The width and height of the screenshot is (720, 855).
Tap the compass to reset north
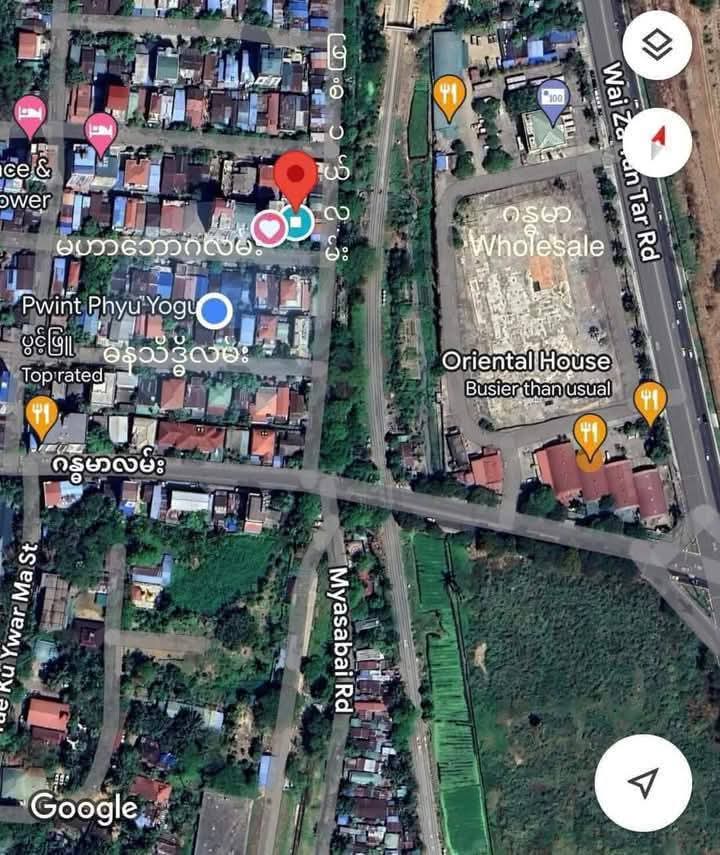(657, 142)
